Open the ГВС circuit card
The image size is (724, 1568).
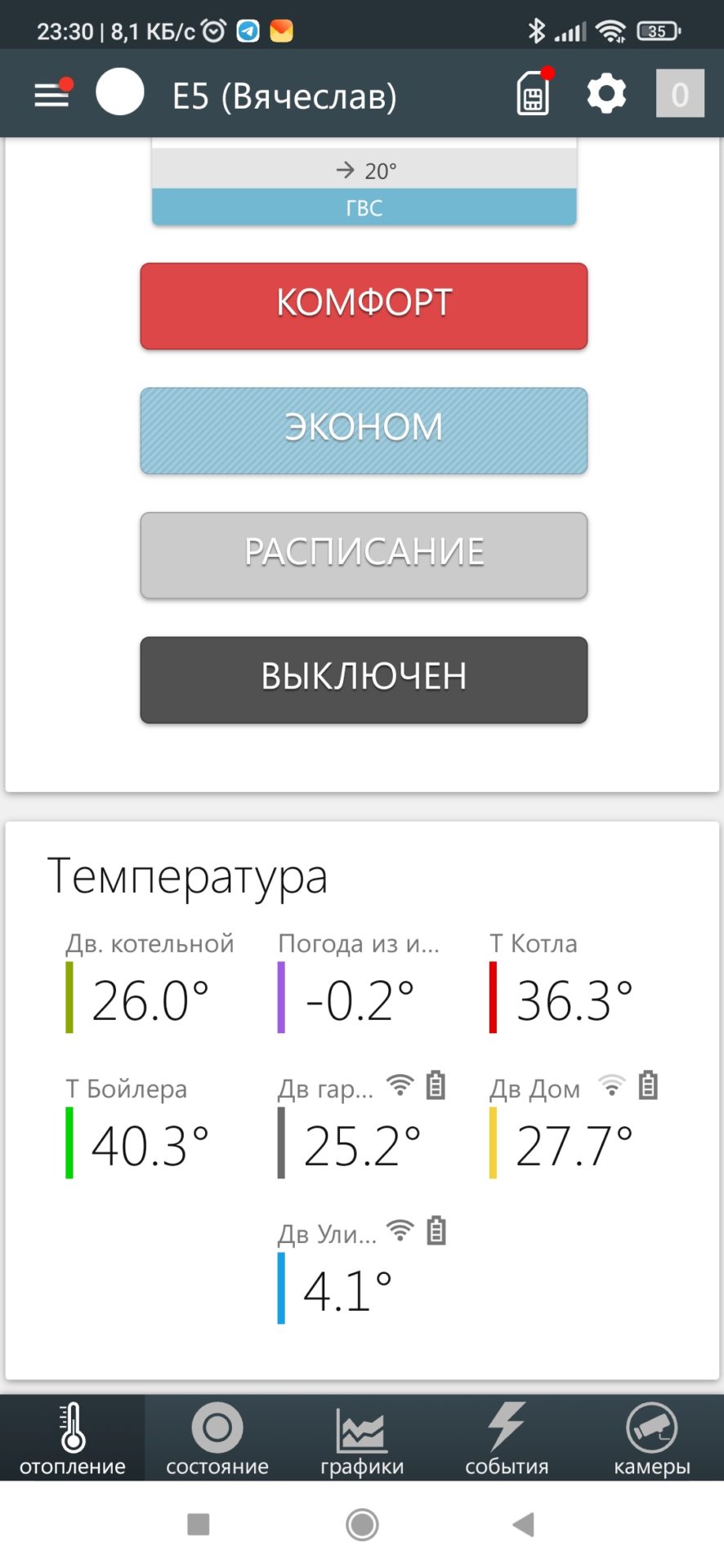[364, 186]
